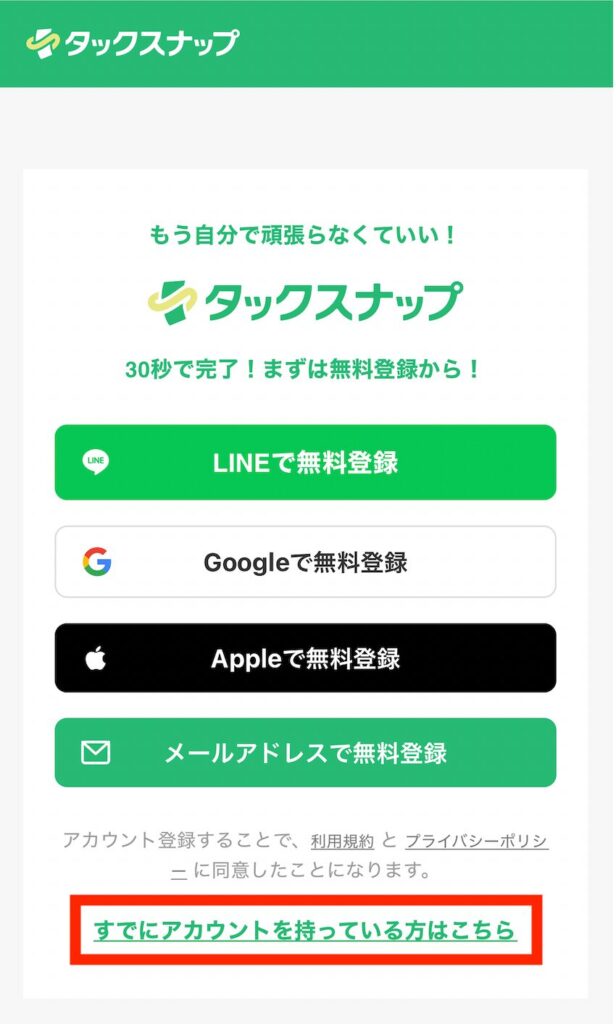Choose Appleで無料登録

(x=305, y=658)
